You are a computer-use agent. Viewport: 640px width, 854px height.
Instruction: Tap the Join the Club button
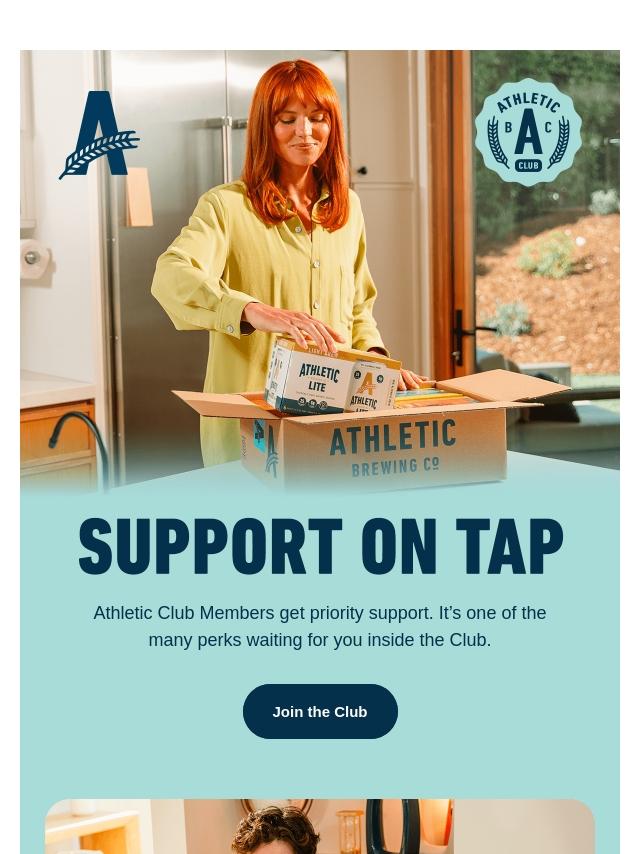[320, 711]
